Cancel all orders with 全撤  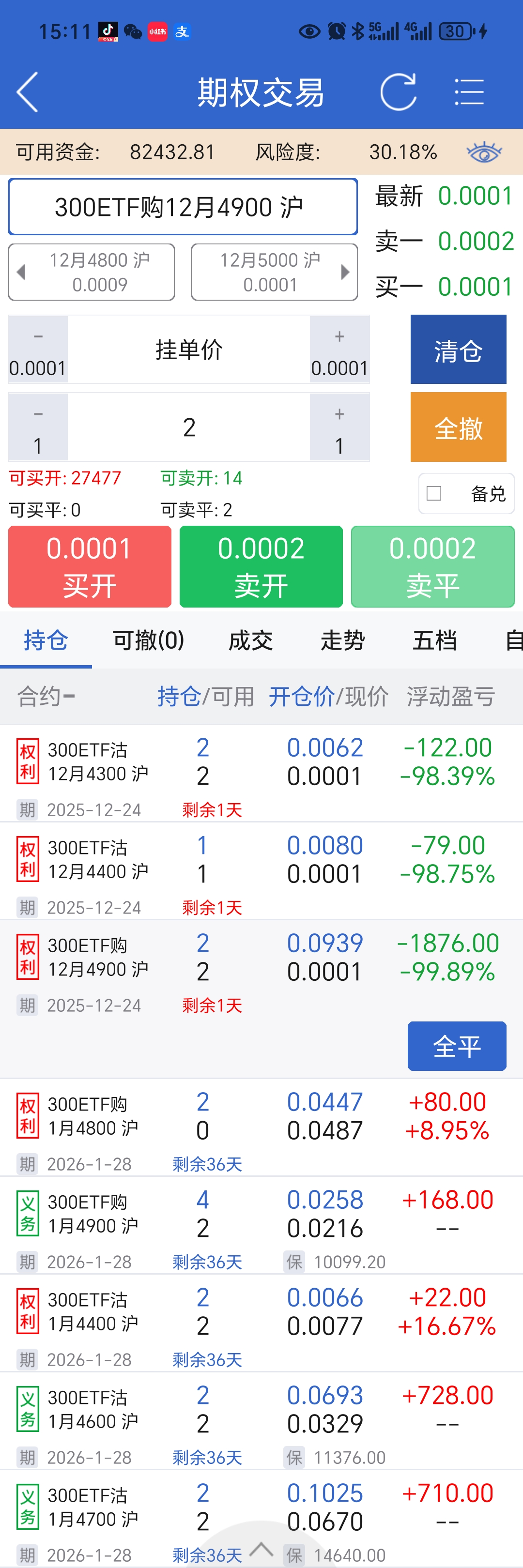point(458,427)
